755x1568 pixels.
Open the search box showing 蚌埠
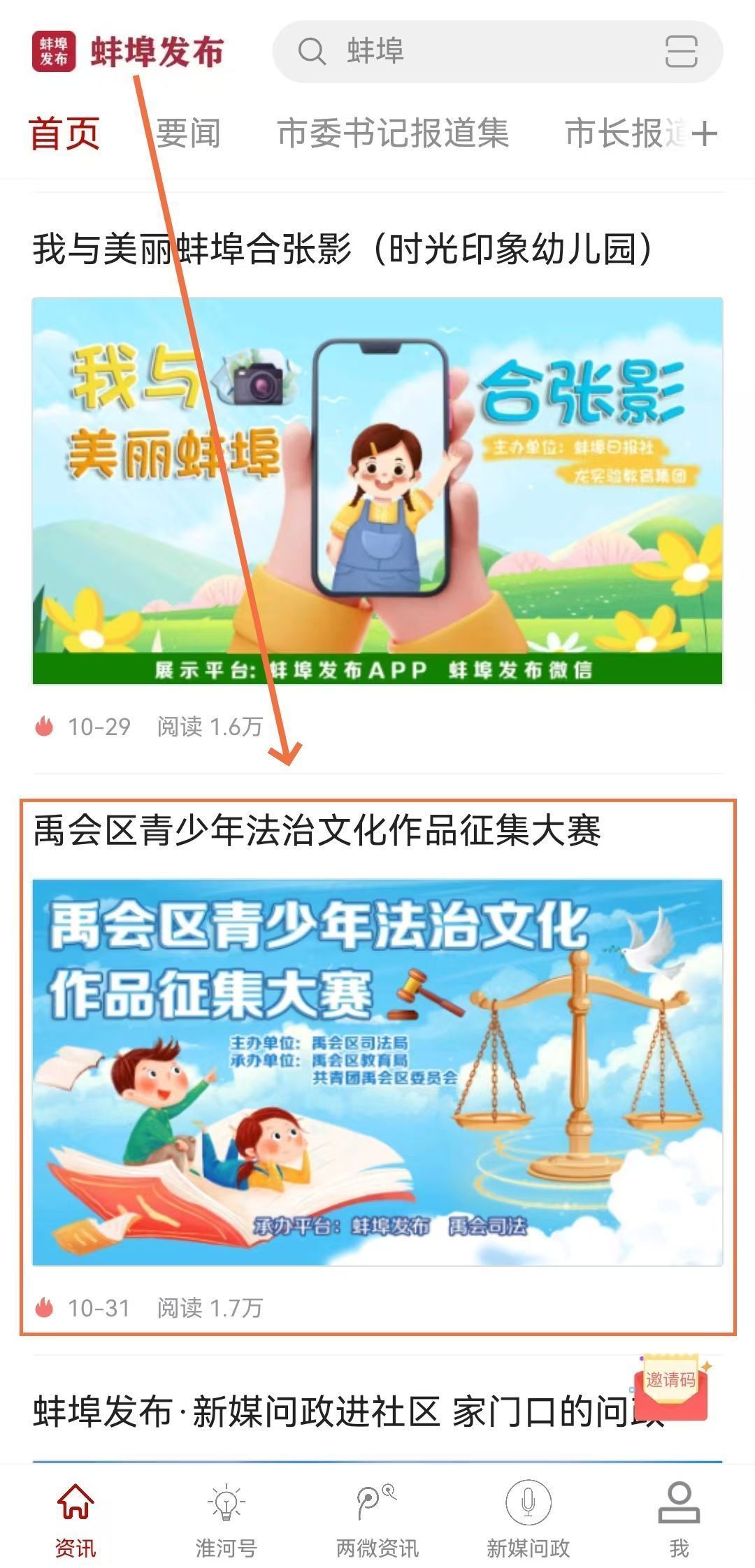475,52
